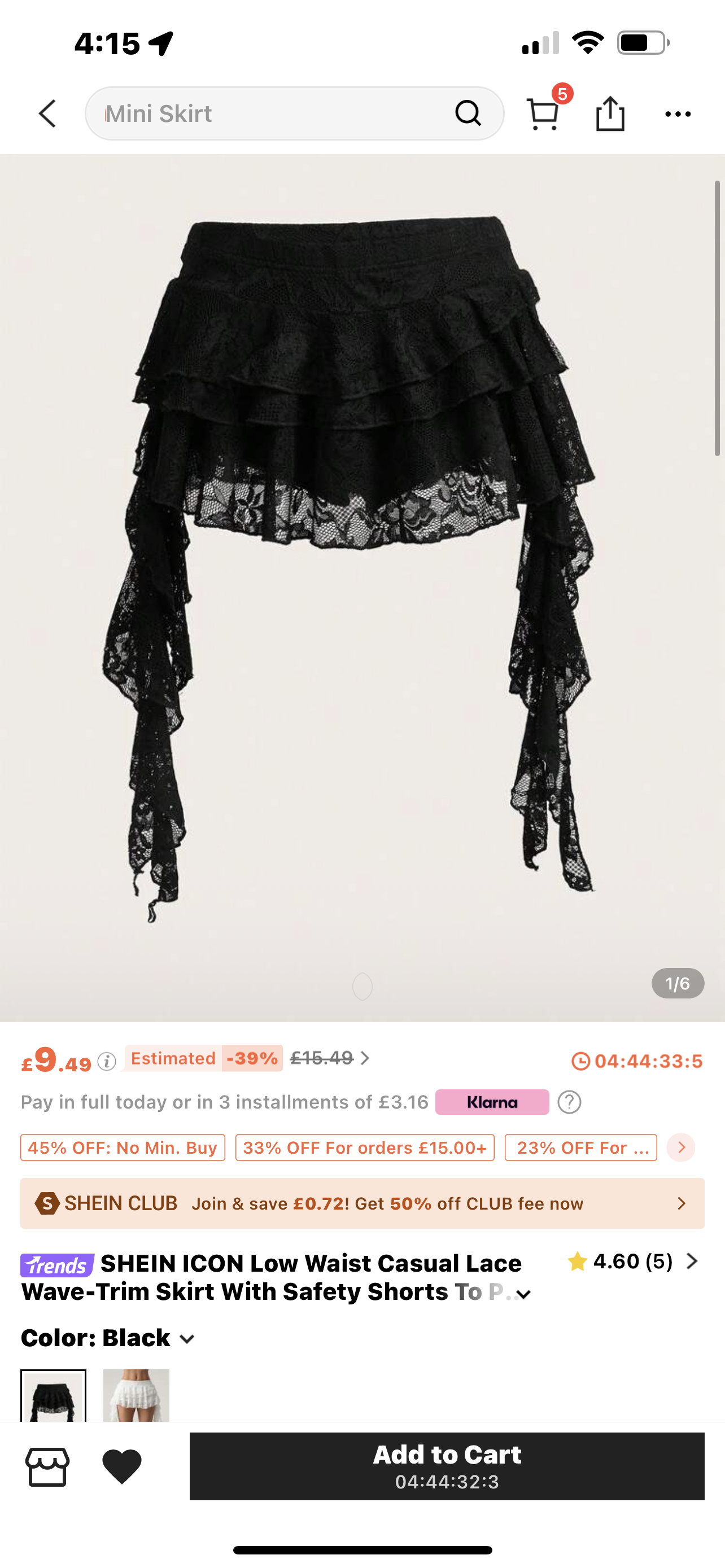Go back to the previous page

(47, 114)
